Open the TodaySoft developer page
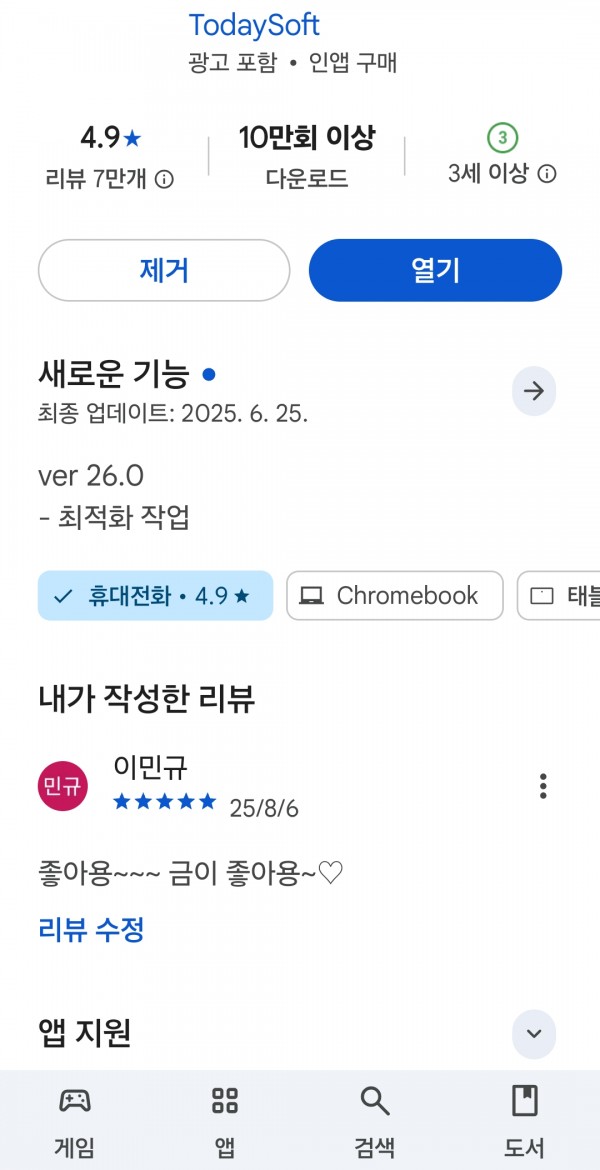This screenshot has height=1170, width=600. (254, 25)
